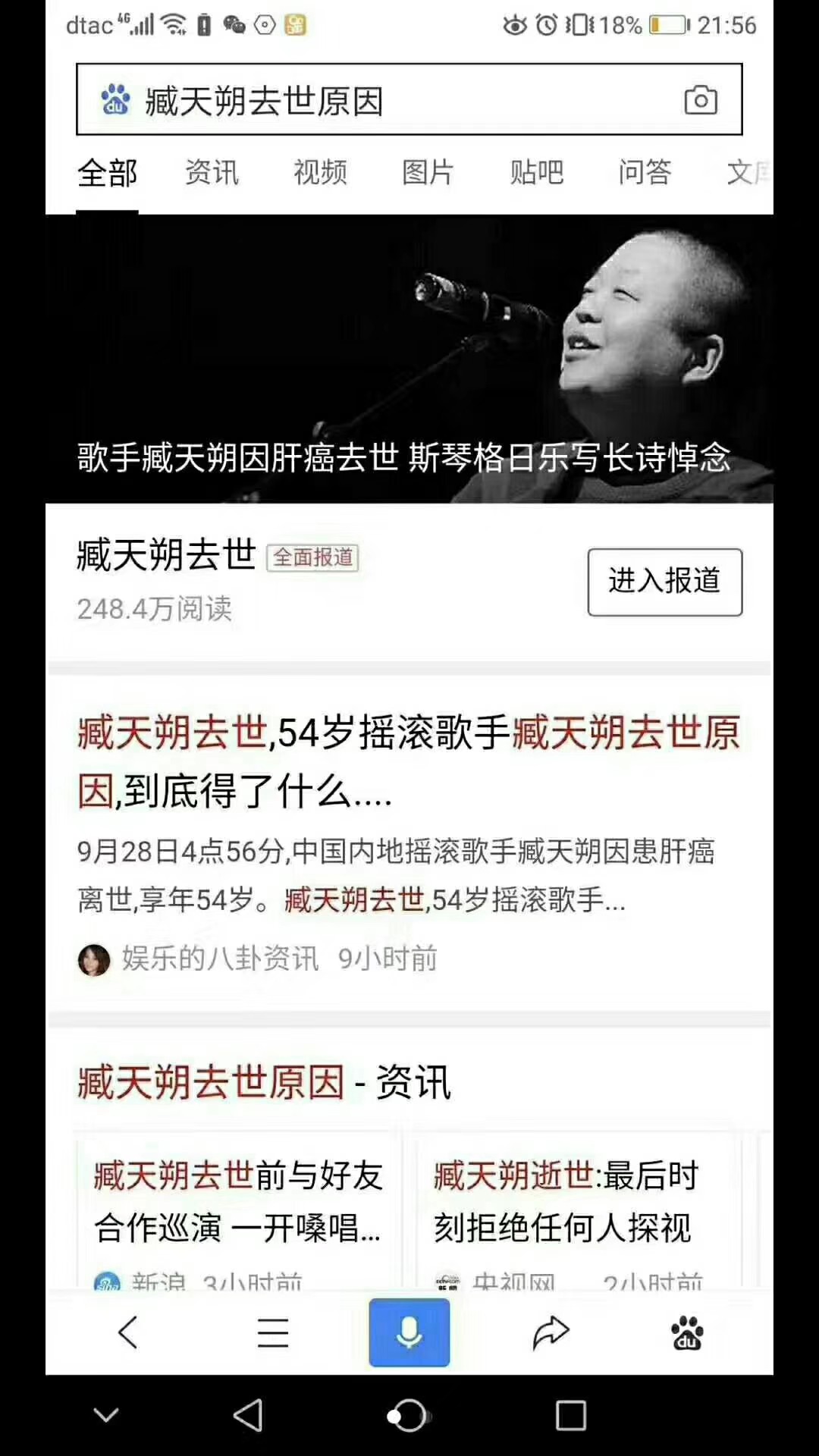This screenshot has width=819, height=1456.
Task: Switch to the 资讯 tab
Action: coord(212,172)
